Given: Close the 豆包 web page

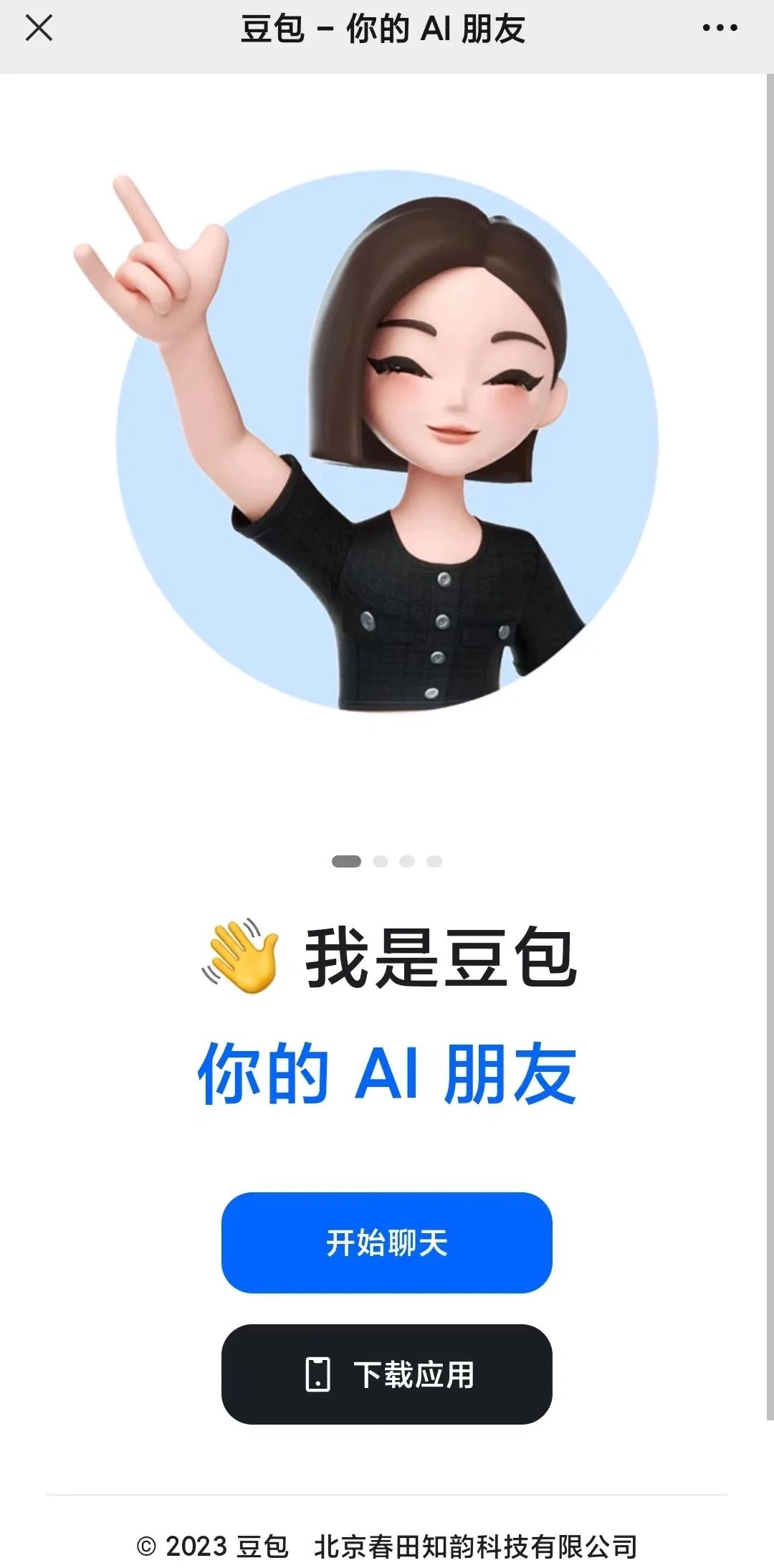Looking at the screenshot, I should click(39, 29).
